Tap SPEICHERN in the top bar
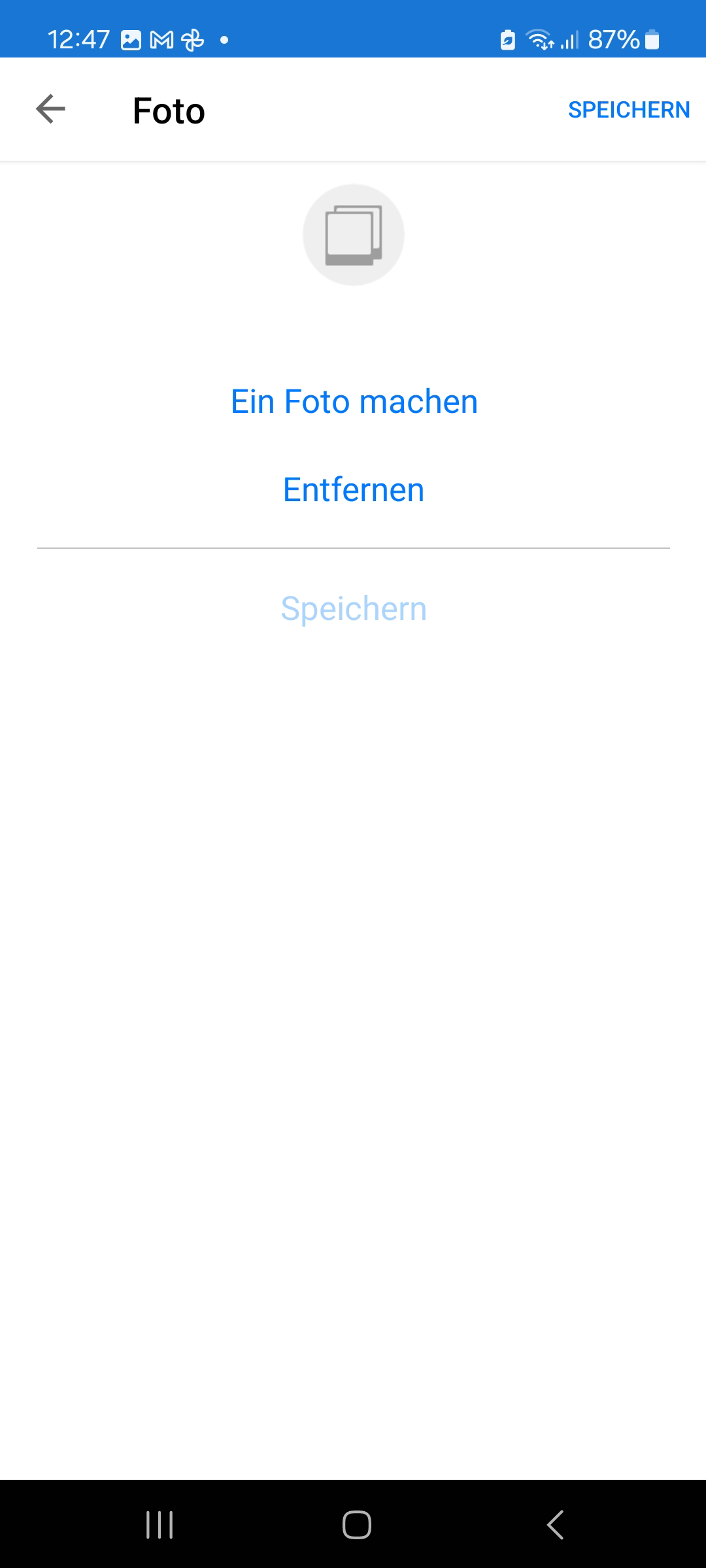 (x=628, y=110)
